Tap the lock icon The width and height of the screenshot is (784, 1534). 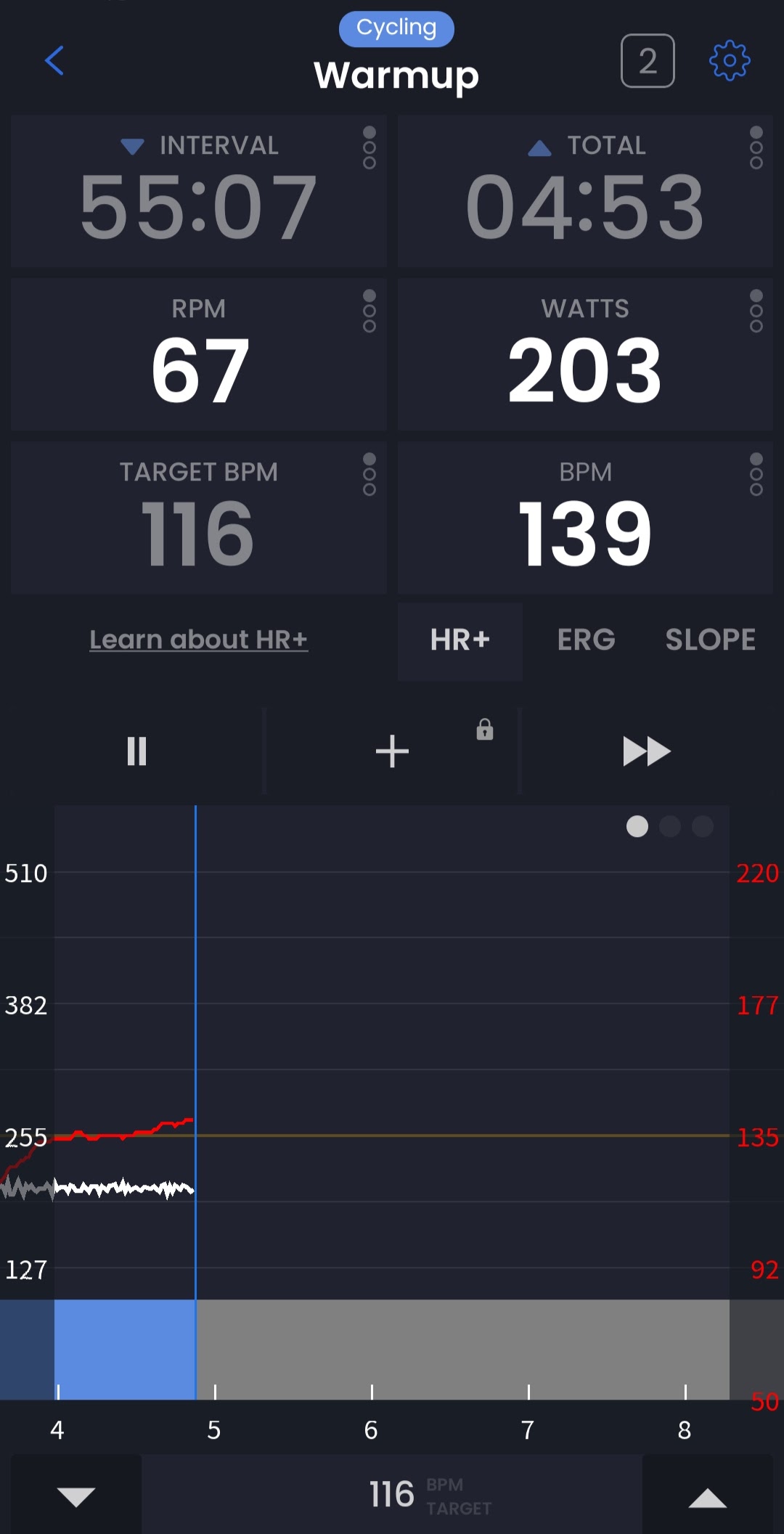point(485,729)
